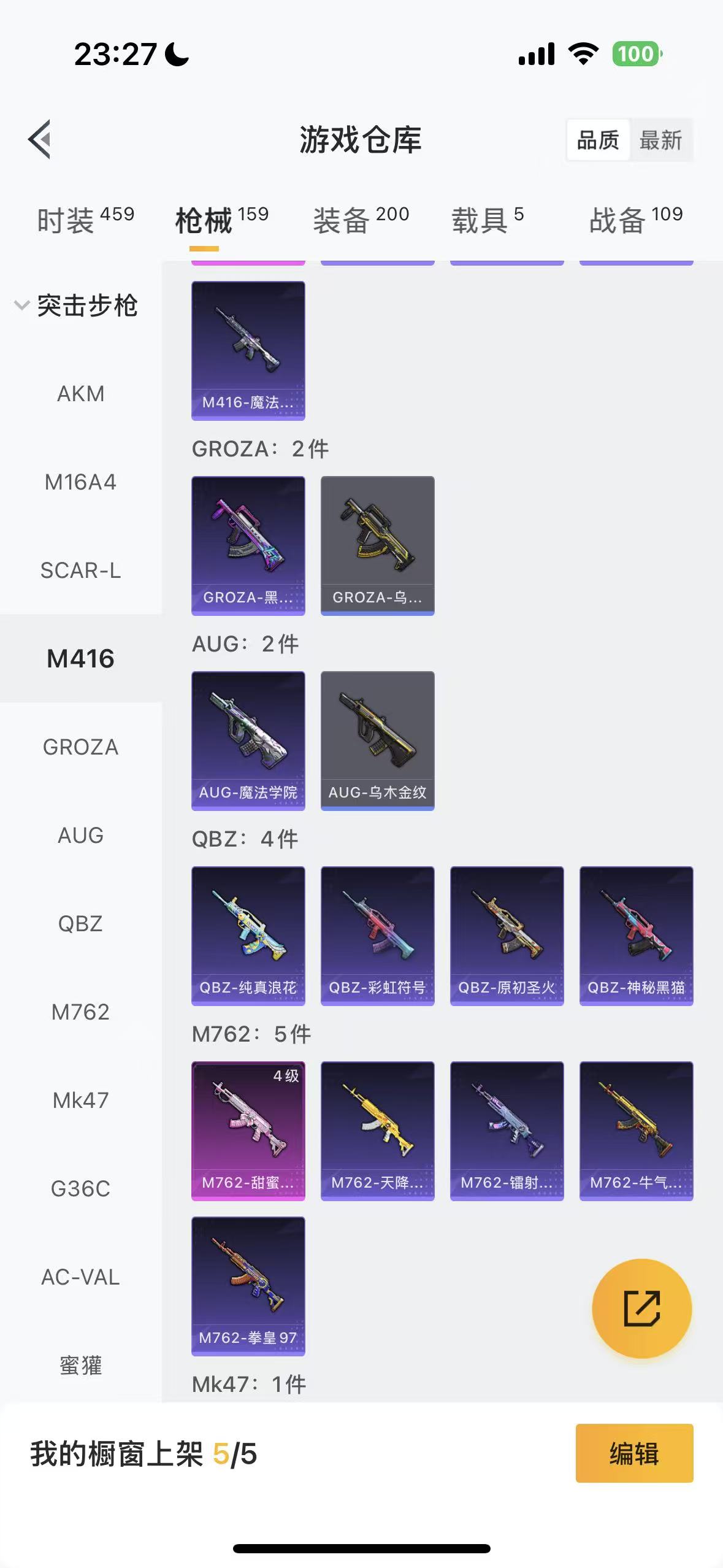Screen dimensions: 723x1568
Task: Open the 战备 tab
Action: coord(635,220)
